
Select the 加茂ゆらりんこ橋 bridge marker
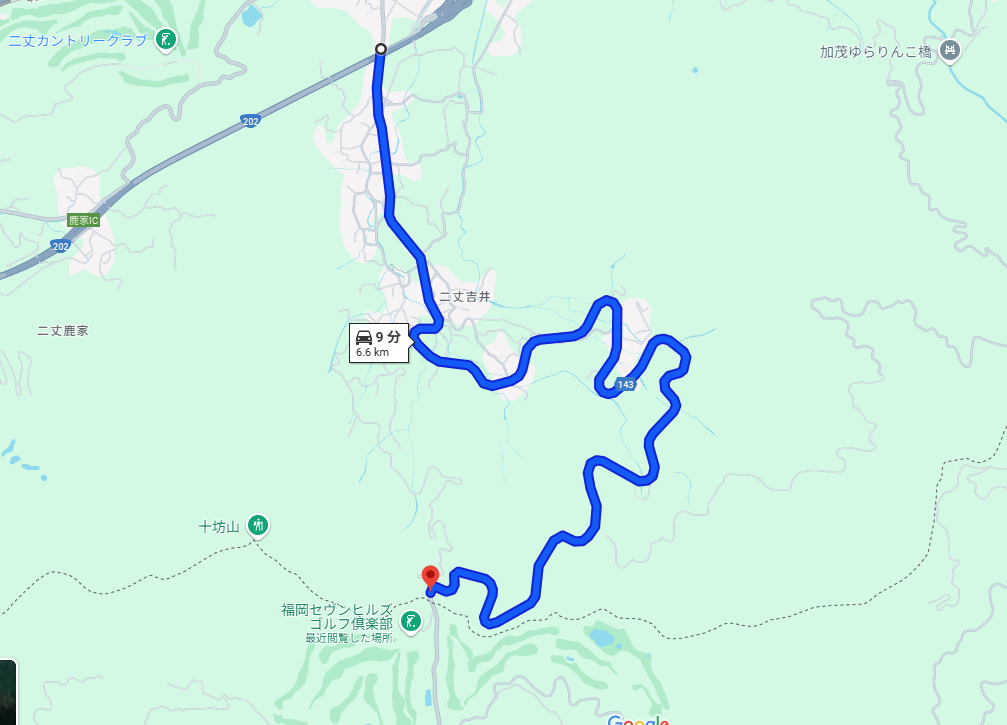pos(949,51)
